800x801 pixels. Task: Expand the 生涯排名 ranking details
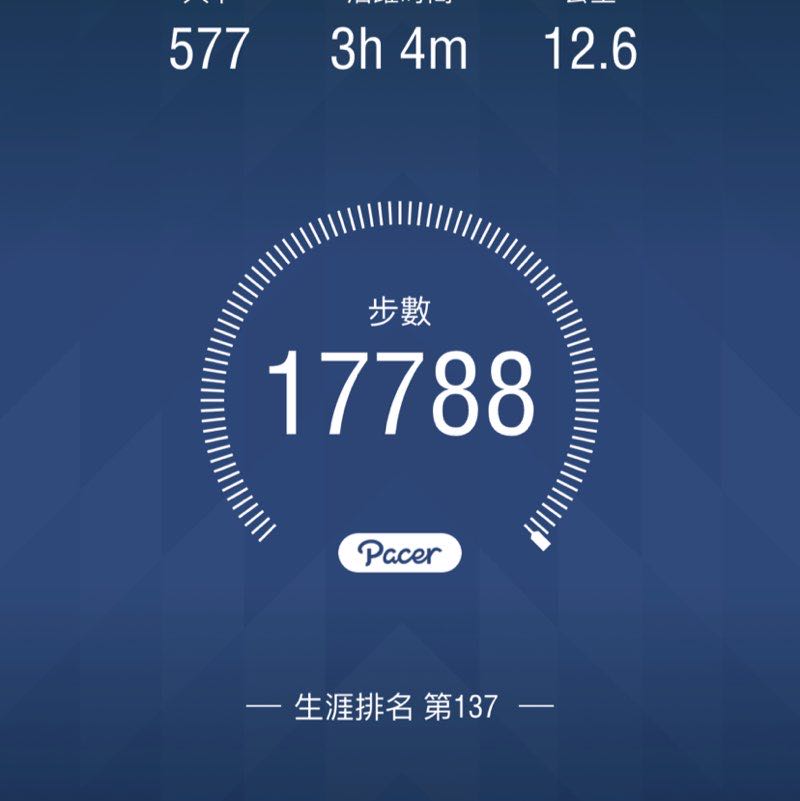400,705
